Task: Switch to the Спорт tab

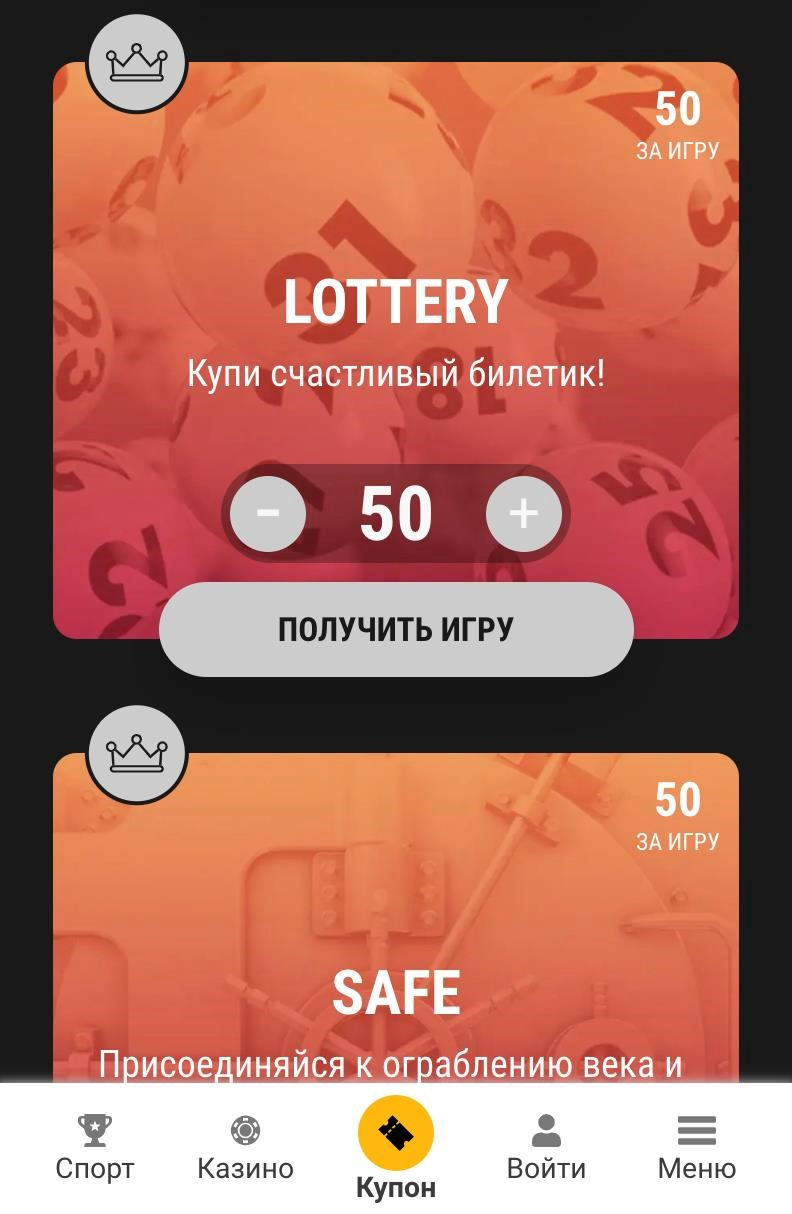Action: (x=95, y=1148)
